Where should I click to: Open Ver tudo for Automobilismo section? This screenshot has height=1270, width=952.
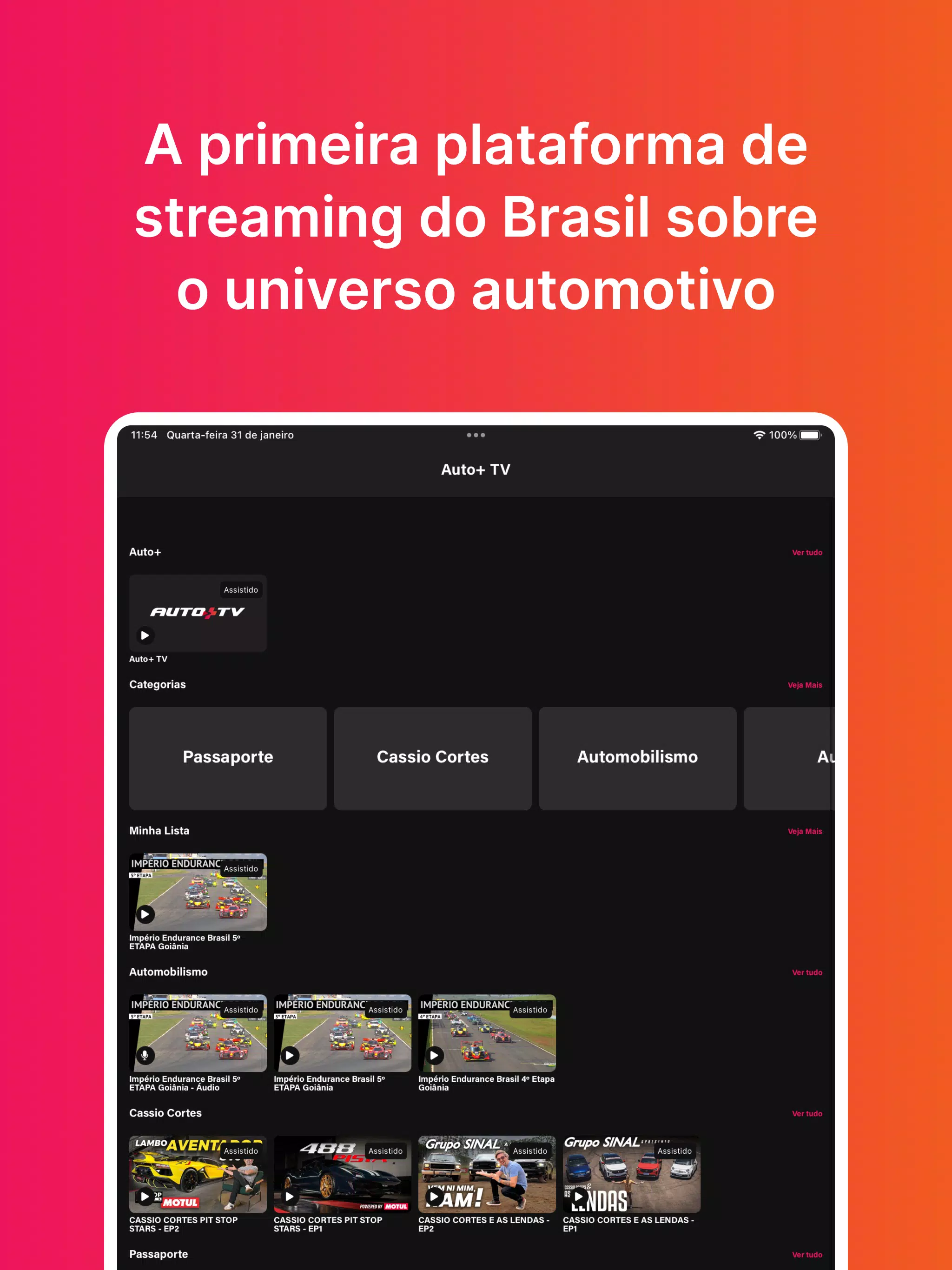[x=807, y=972]
